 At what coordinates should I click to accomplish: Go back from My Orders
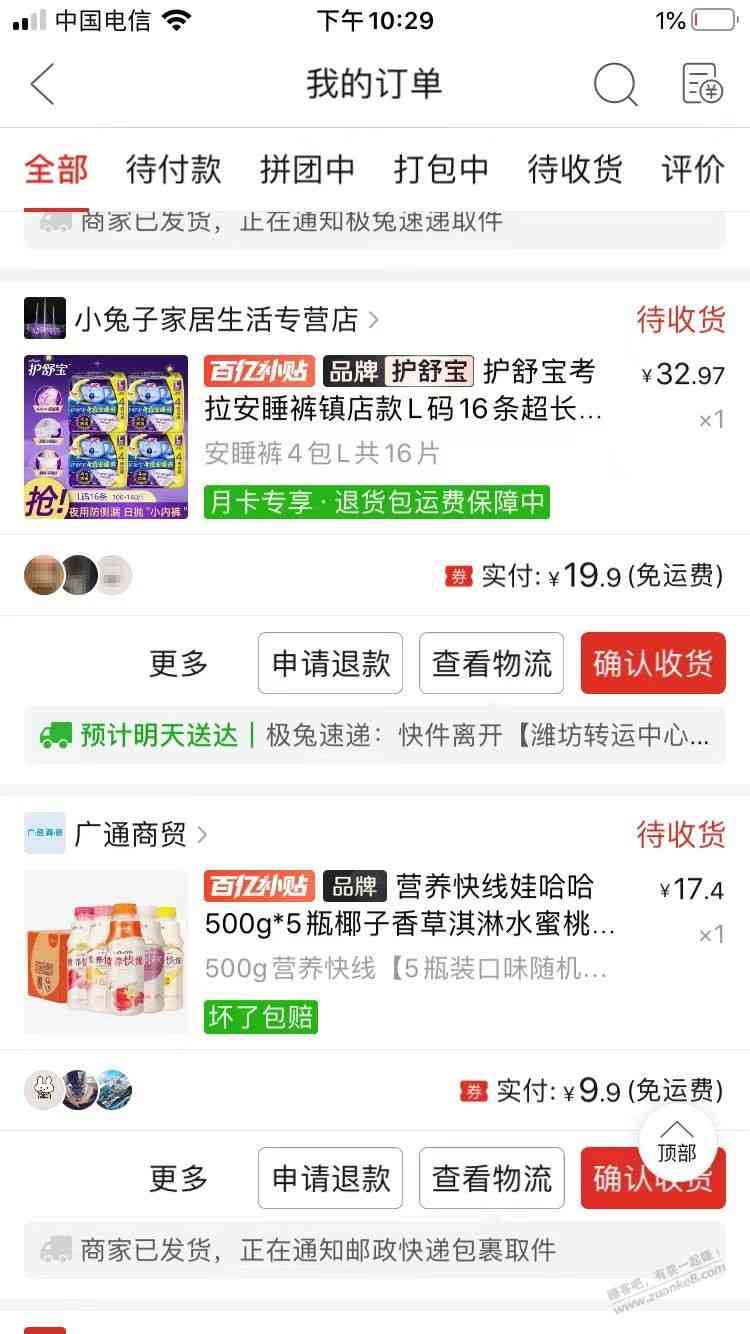43,85
